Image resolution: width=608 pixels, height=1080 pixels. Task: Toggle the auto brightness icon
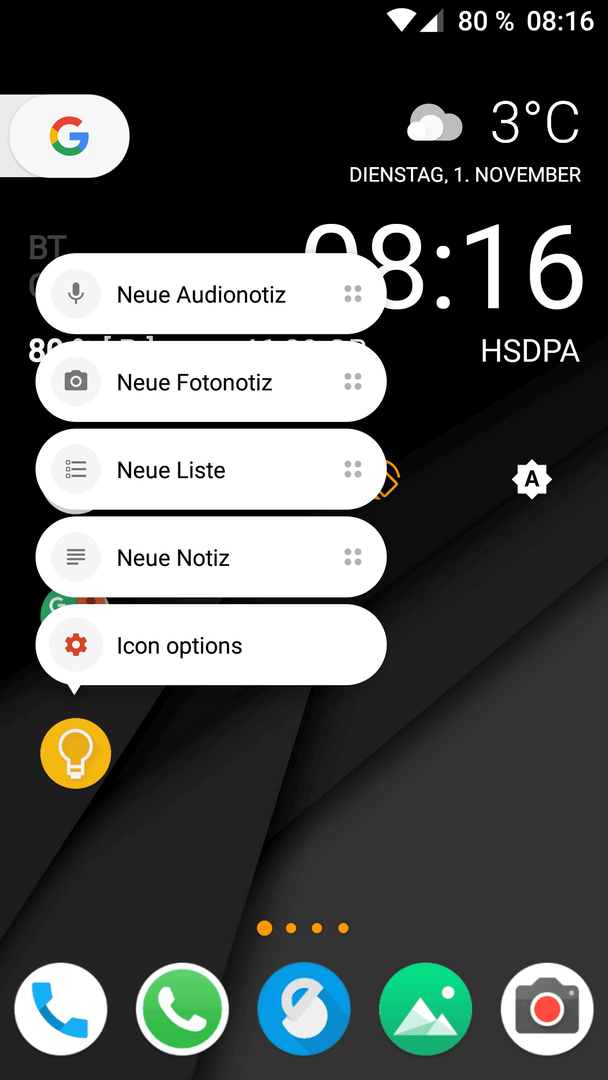pos(532,479)
